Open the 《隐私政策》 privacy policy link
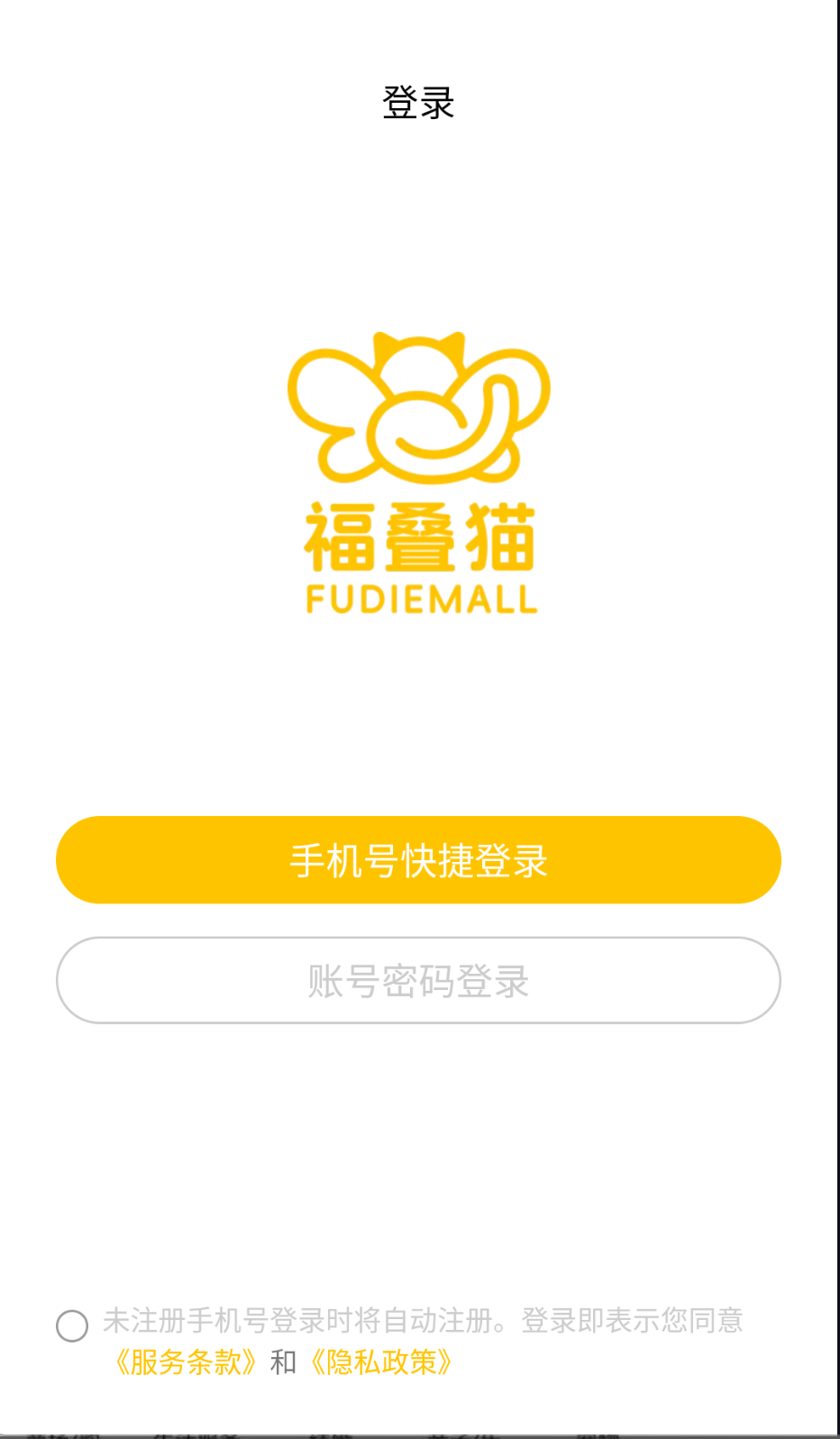The width and height of the screenshot is (840, 1439). [x=380, y=1362]
